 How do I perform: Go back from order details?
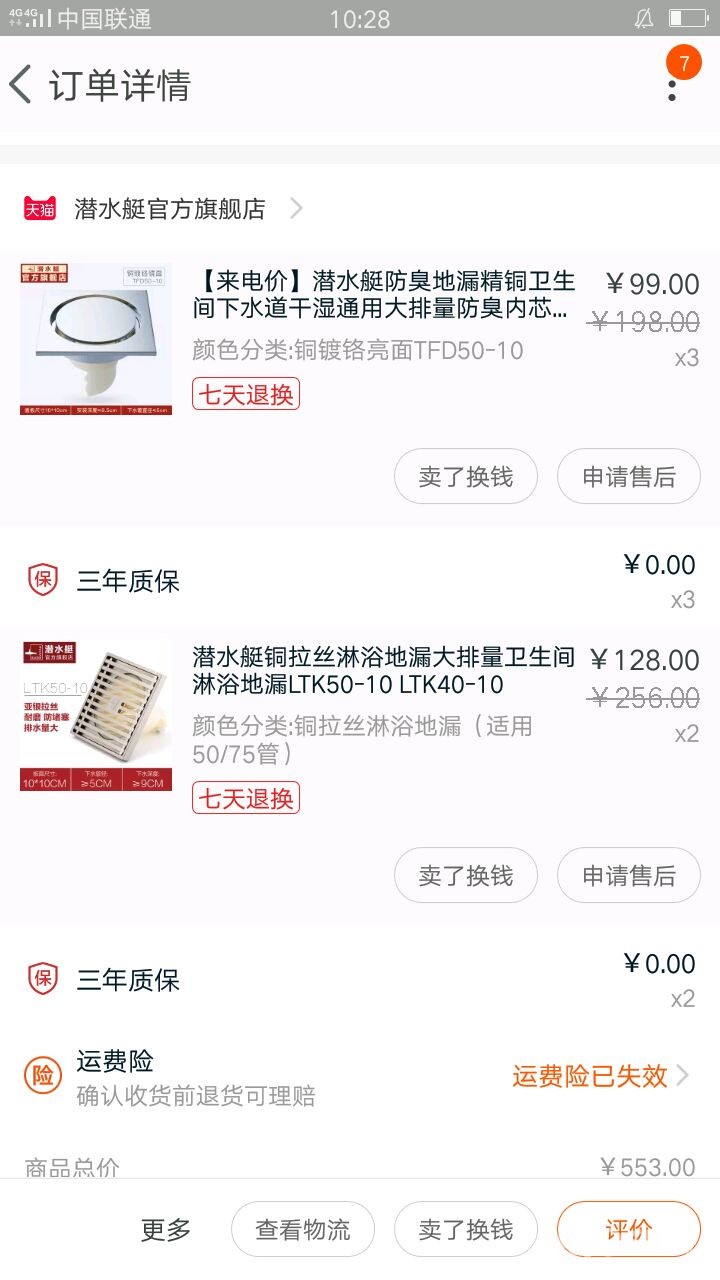point(22,85)
